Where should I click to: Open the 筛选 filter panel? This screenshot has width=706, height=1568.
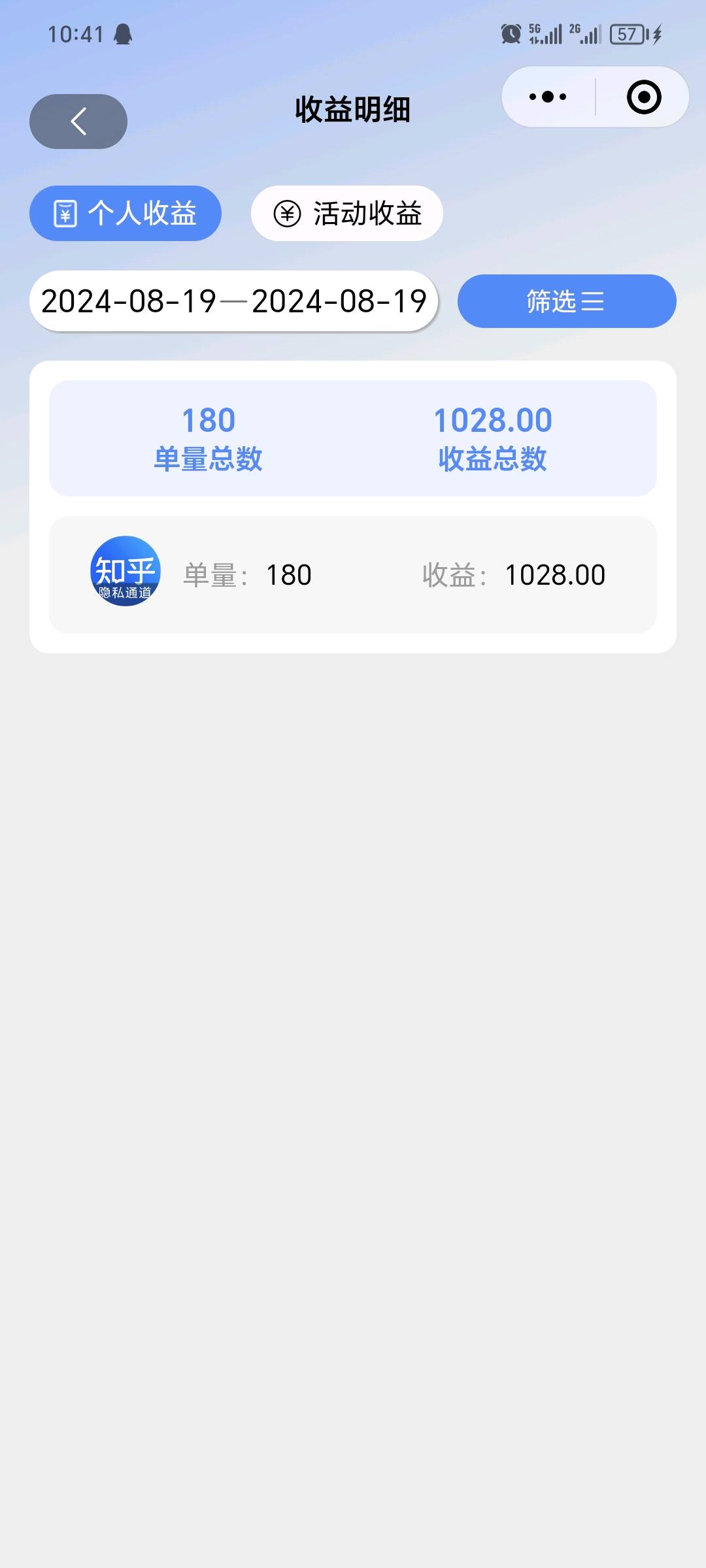(x=566, y=301)
